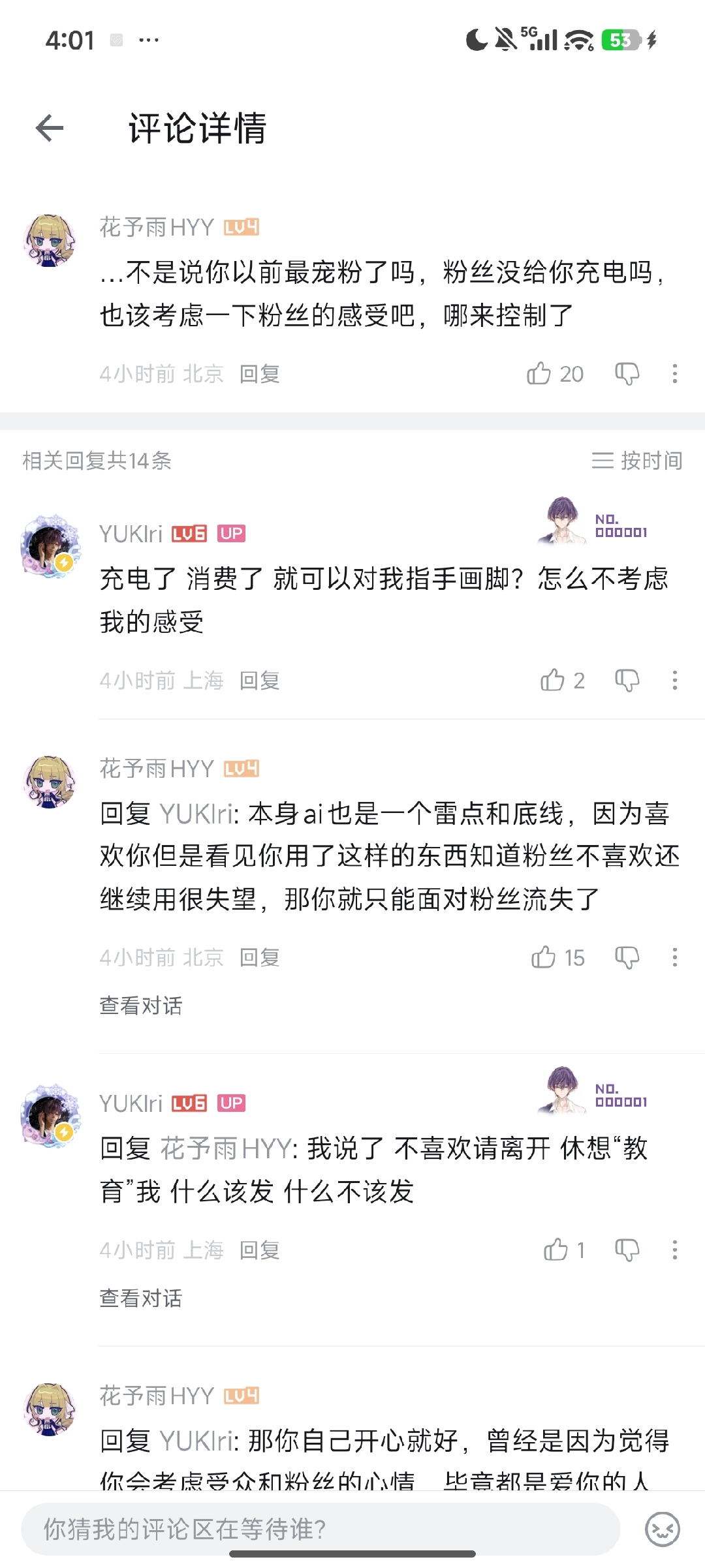Like YUKIri's reply with 2 likes

553,681
